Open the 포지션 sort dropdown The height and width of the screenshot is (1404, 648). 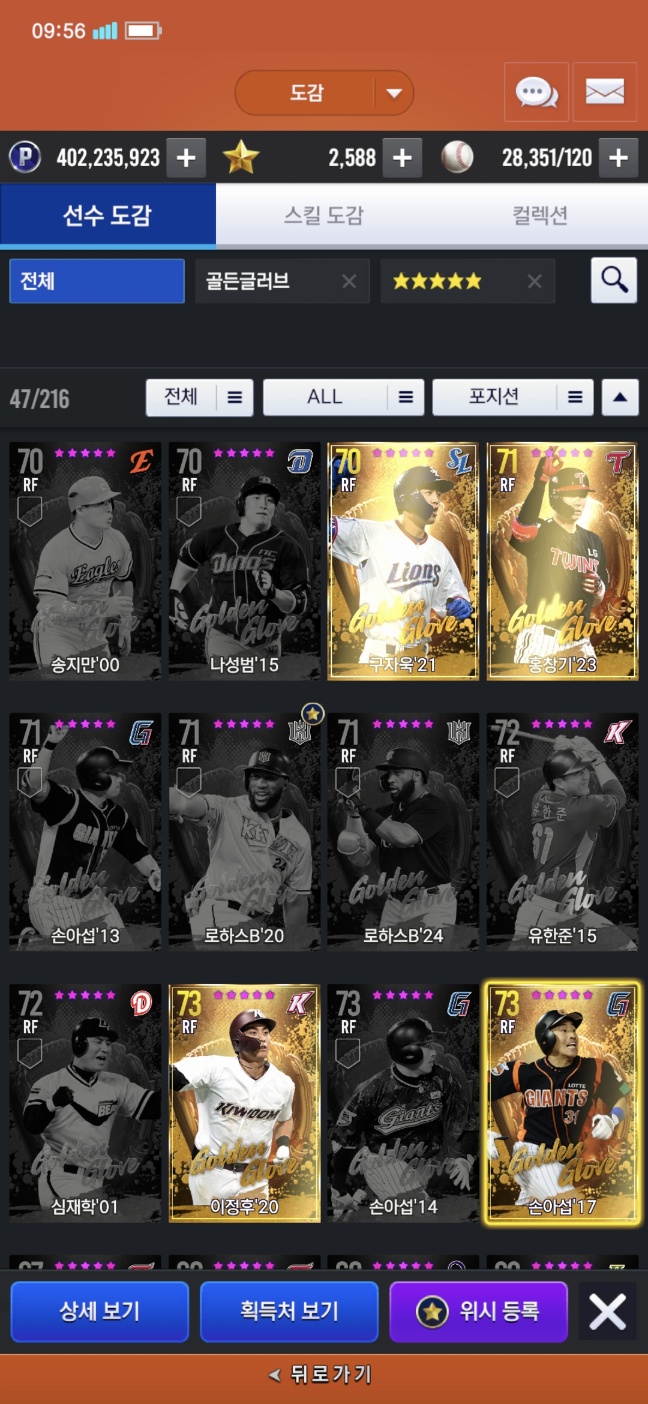512,397
